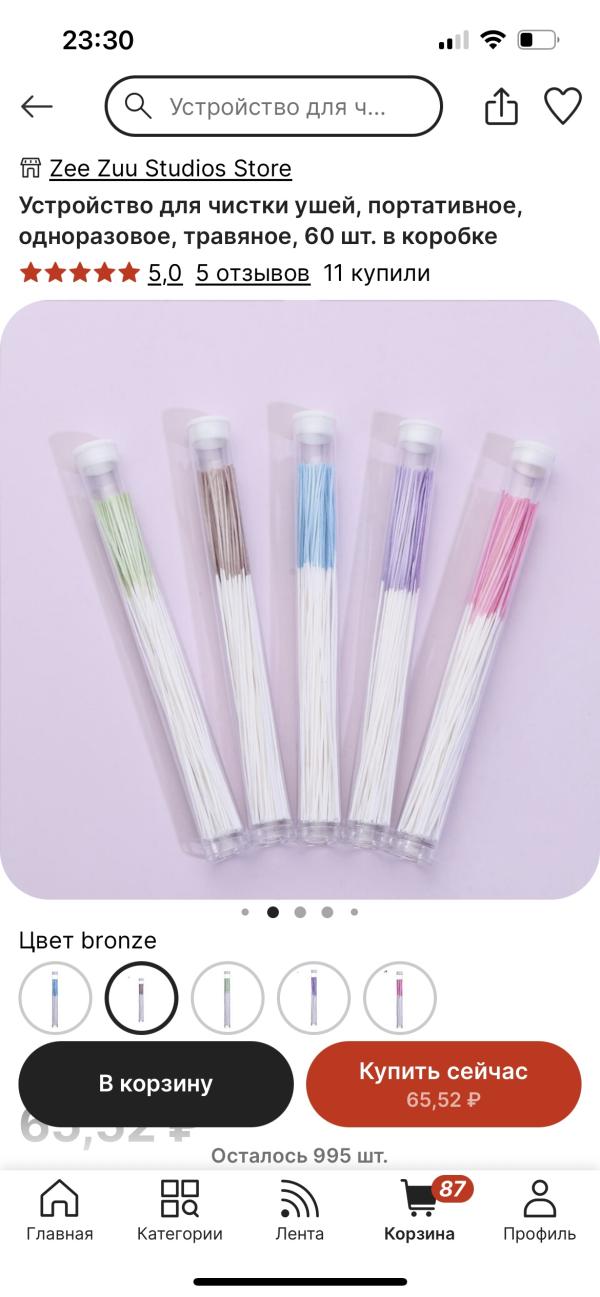This screenshot has height=1297, width=600.
Task: Open Zee Zuu Studios Store page
Action: pos(170,168)
